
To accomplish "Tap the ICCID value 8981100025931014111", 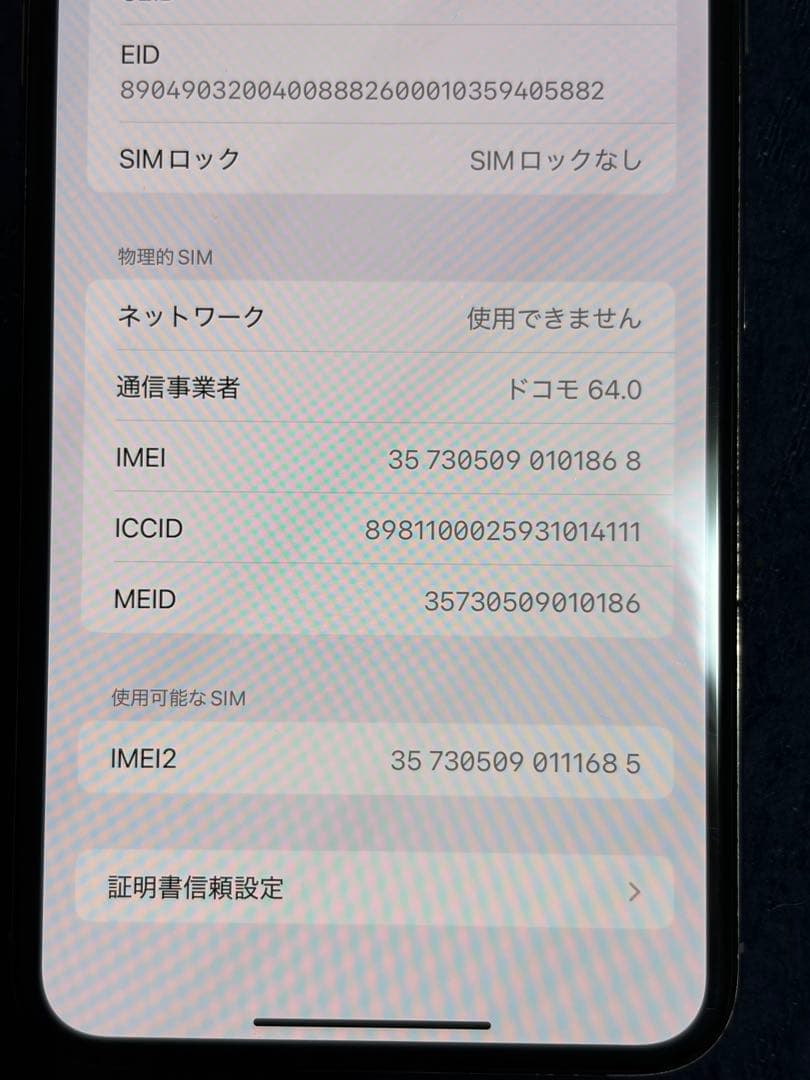I will (x=509, y=529).
